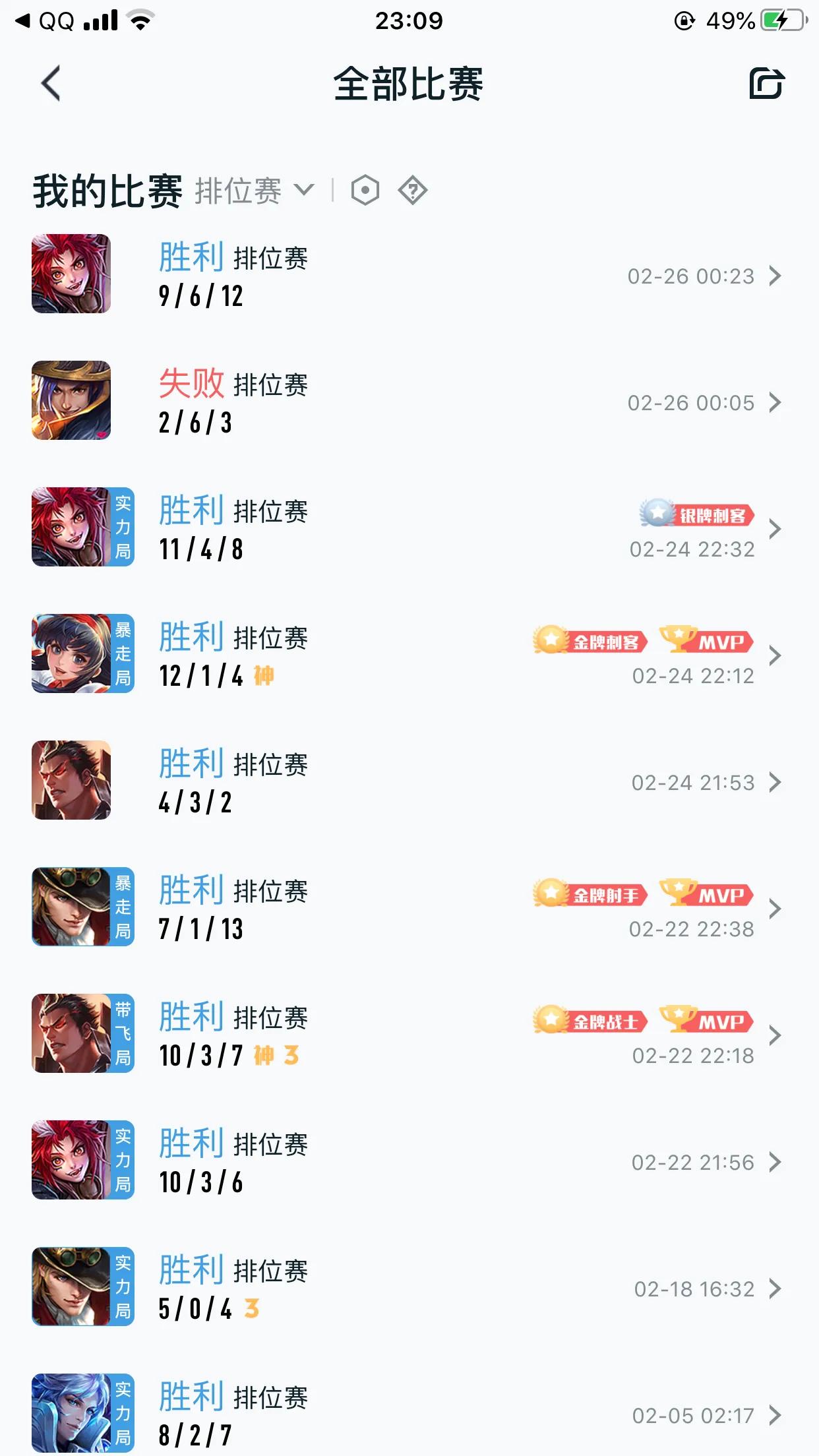This screenshot has height=1456, width=819.
Task: Tap the hexagon icon next to 排位赛 filter
Action: point(365,190)
